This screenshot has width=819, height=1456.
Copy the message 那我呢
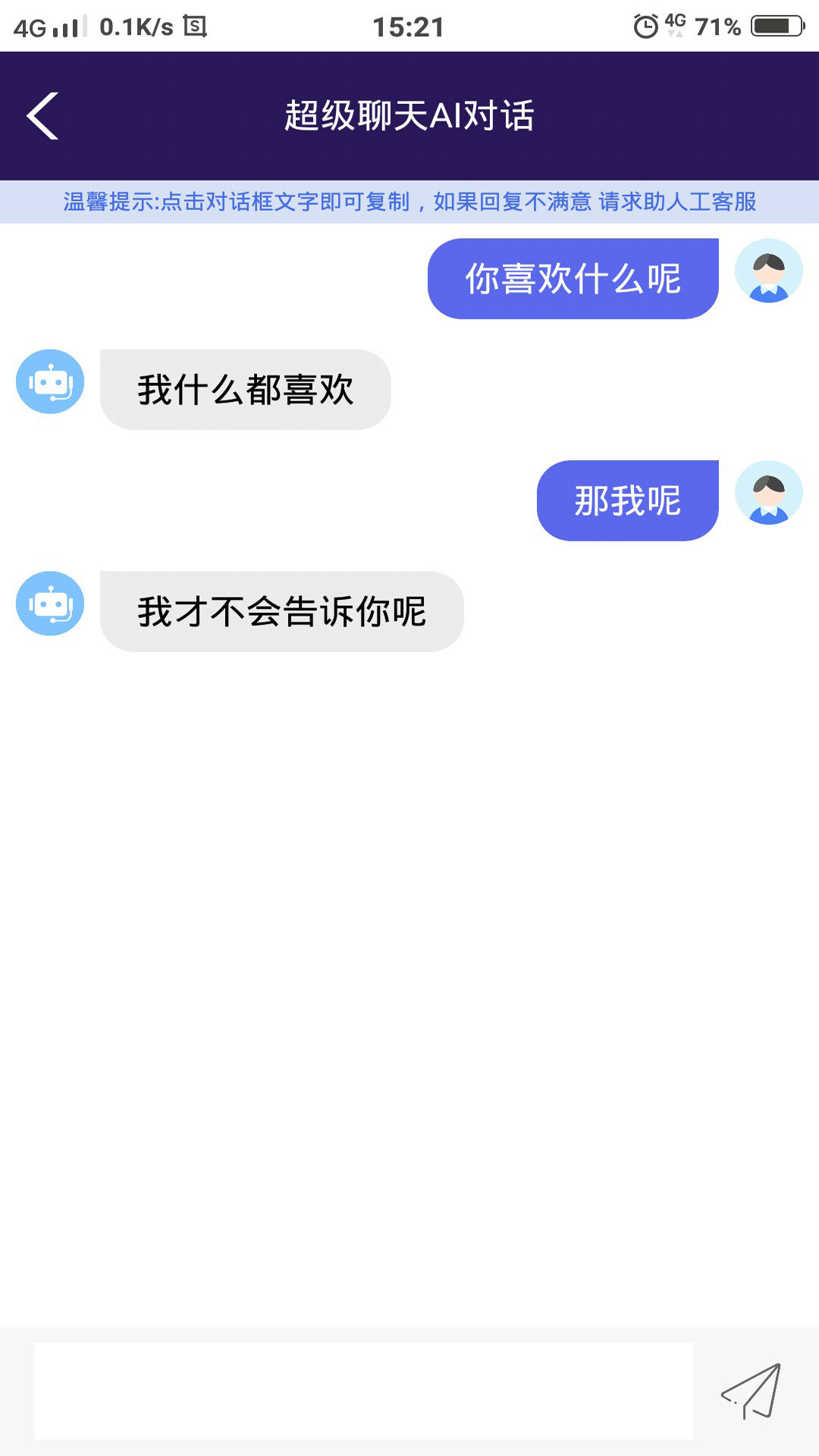tap(627, 500)
